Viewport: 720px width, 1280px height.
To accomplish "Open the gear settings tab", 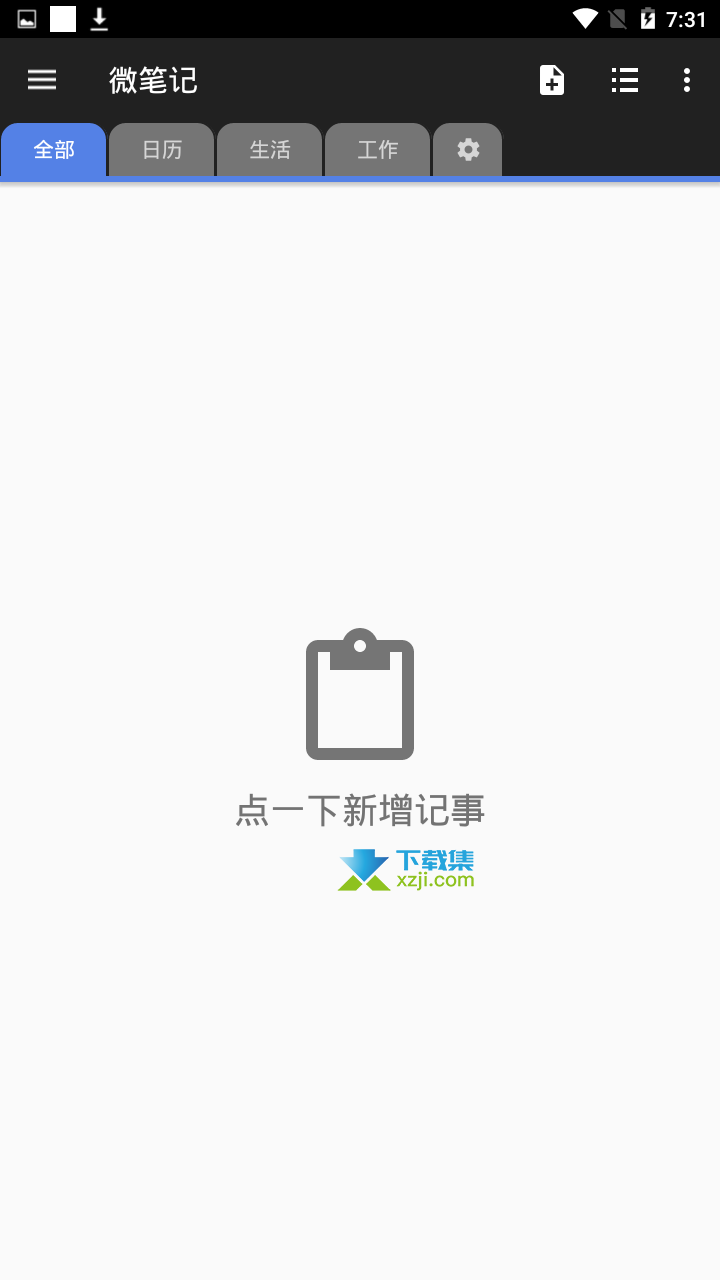I will [468, 150].
